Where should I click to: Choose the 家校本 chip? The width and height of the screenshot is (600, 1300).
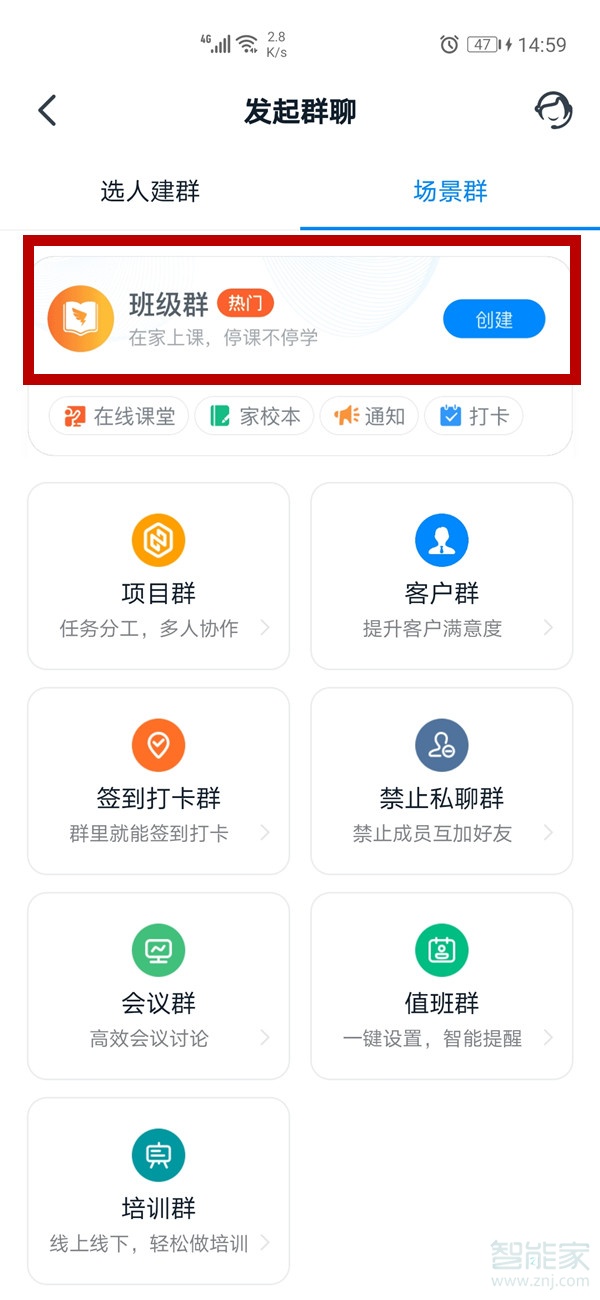click(x=255, y=416)
